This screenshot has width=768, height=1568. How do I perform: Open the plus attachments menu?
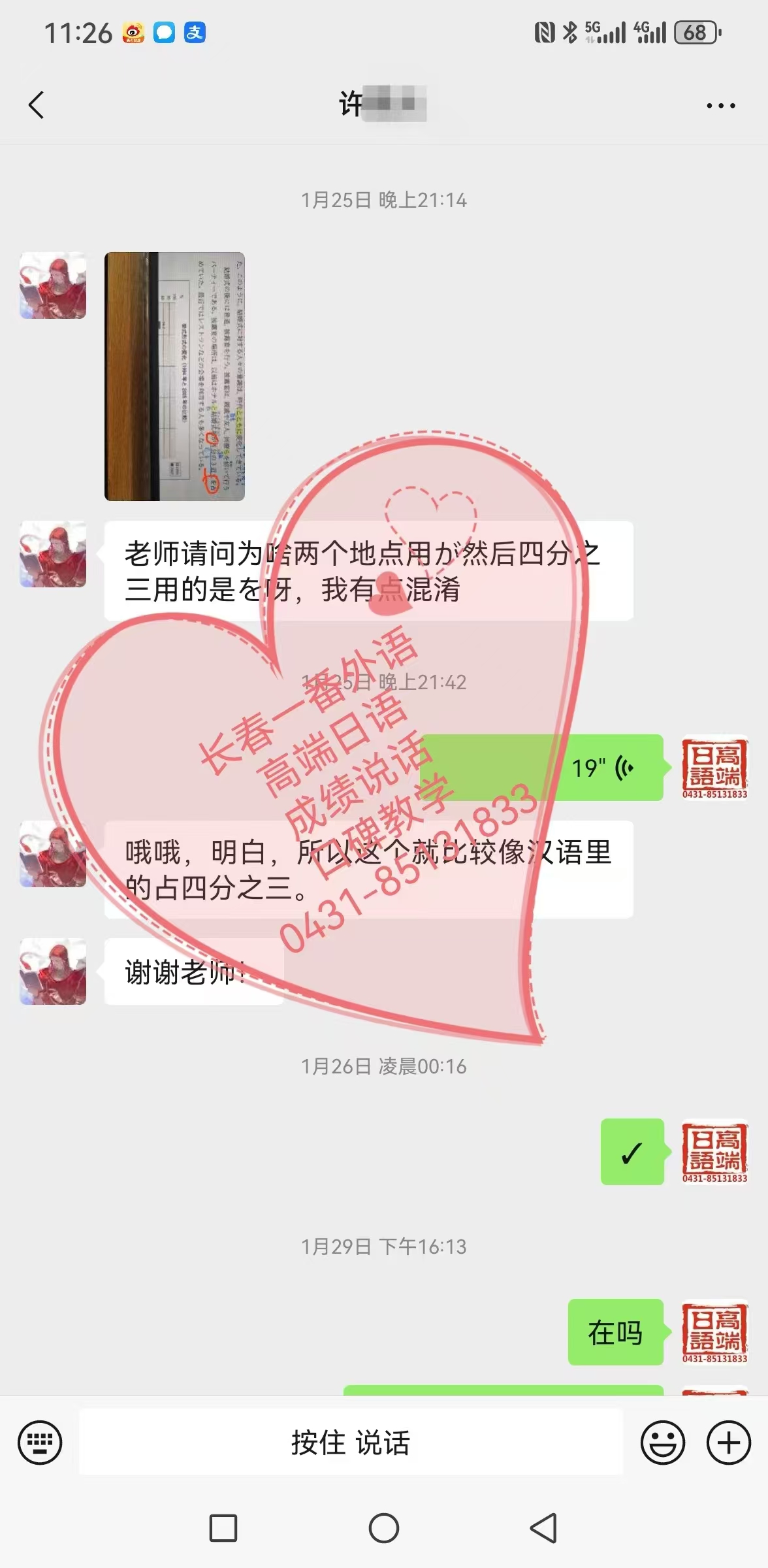click(x=729, y=1443)
